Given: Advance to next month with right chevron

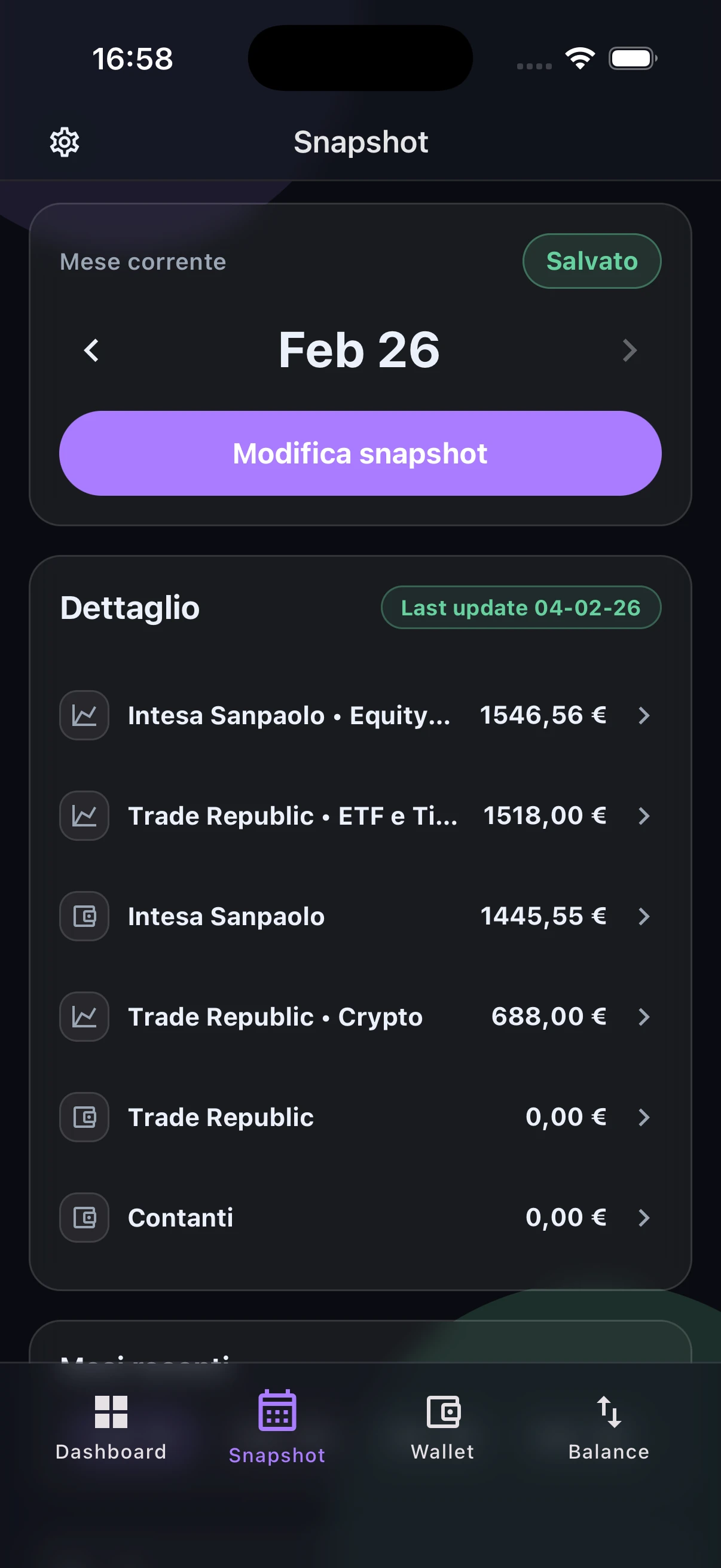Looking at the screenshot, I should click(630, 350).
